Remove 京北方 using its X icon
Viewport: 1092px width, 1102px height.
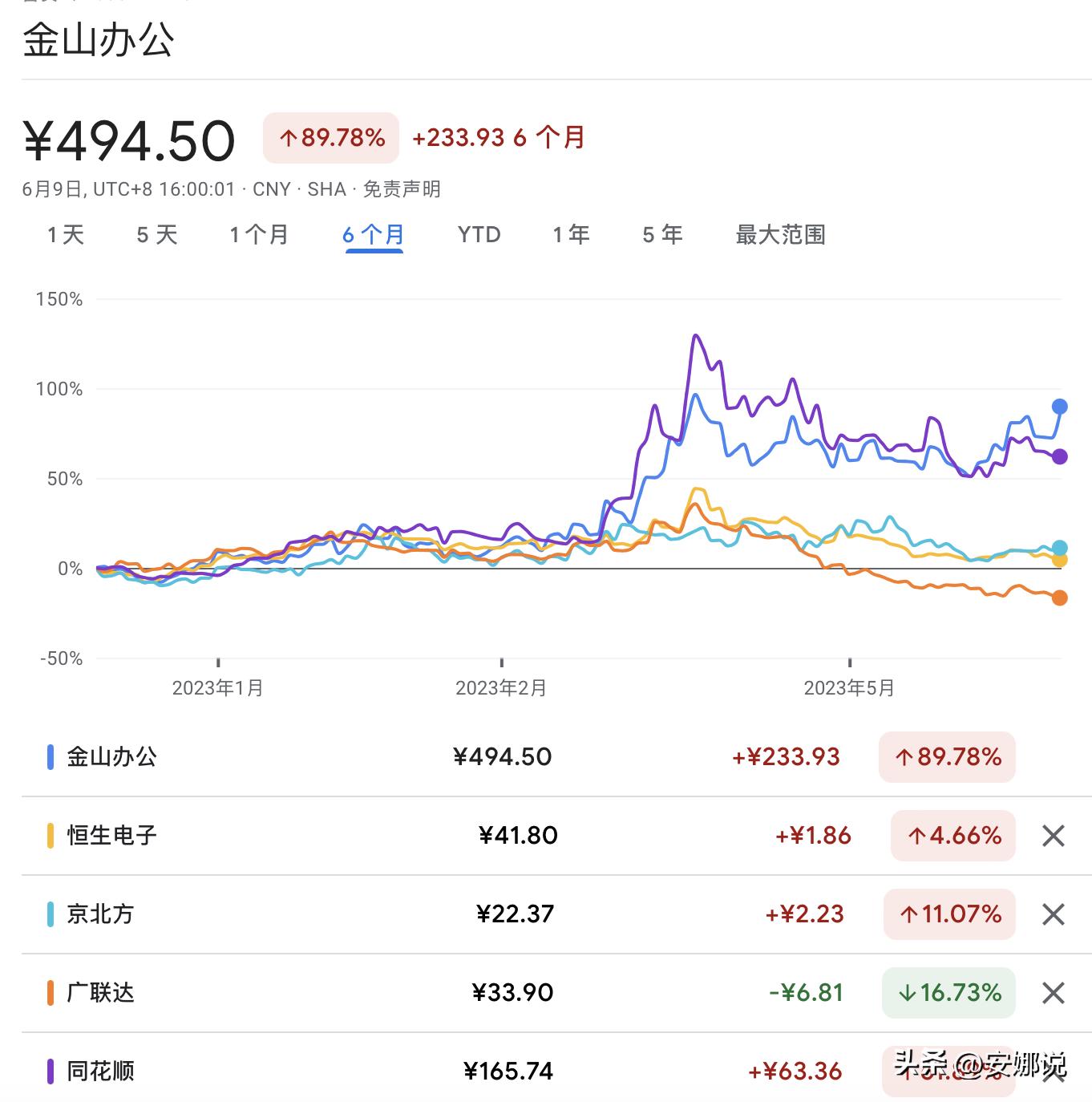point(1053,914)
